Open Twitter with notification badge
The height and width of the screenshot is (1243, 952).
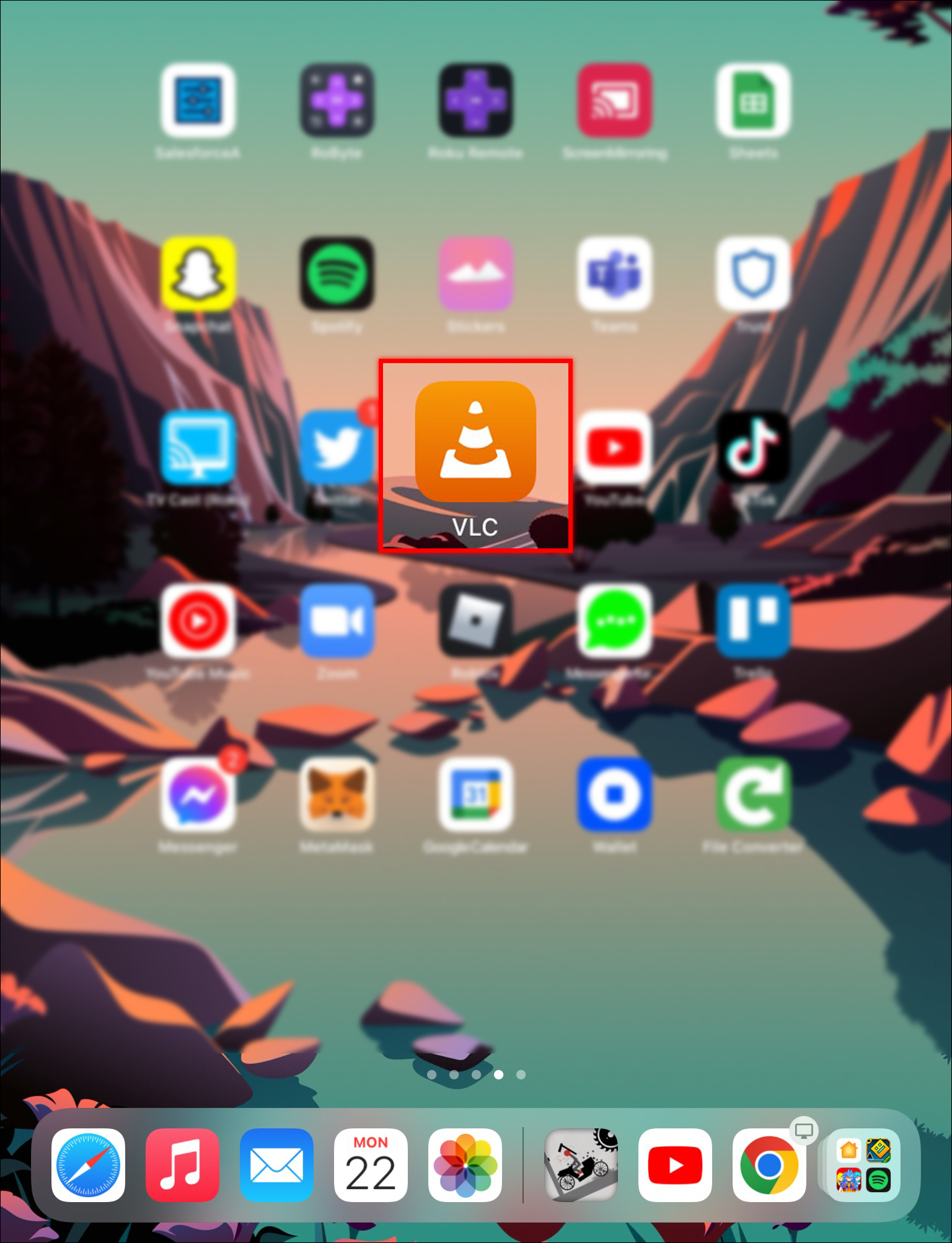tap(337, 447)
